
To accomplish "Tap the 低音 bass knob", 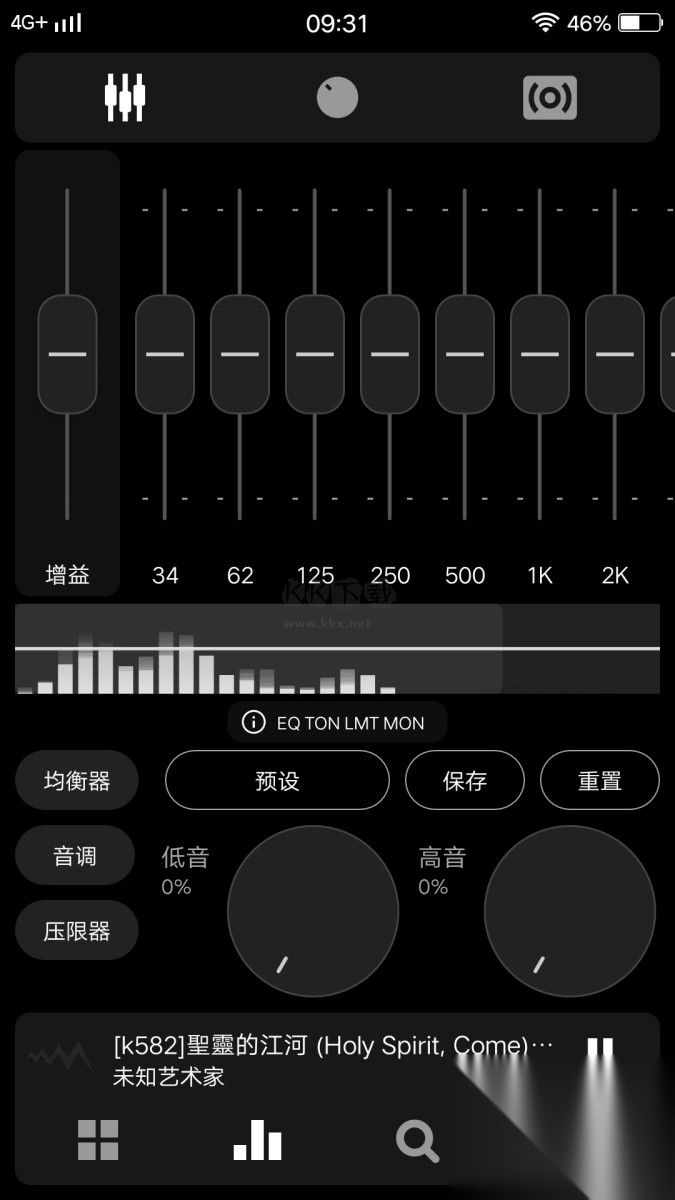I will pos(313,911).
